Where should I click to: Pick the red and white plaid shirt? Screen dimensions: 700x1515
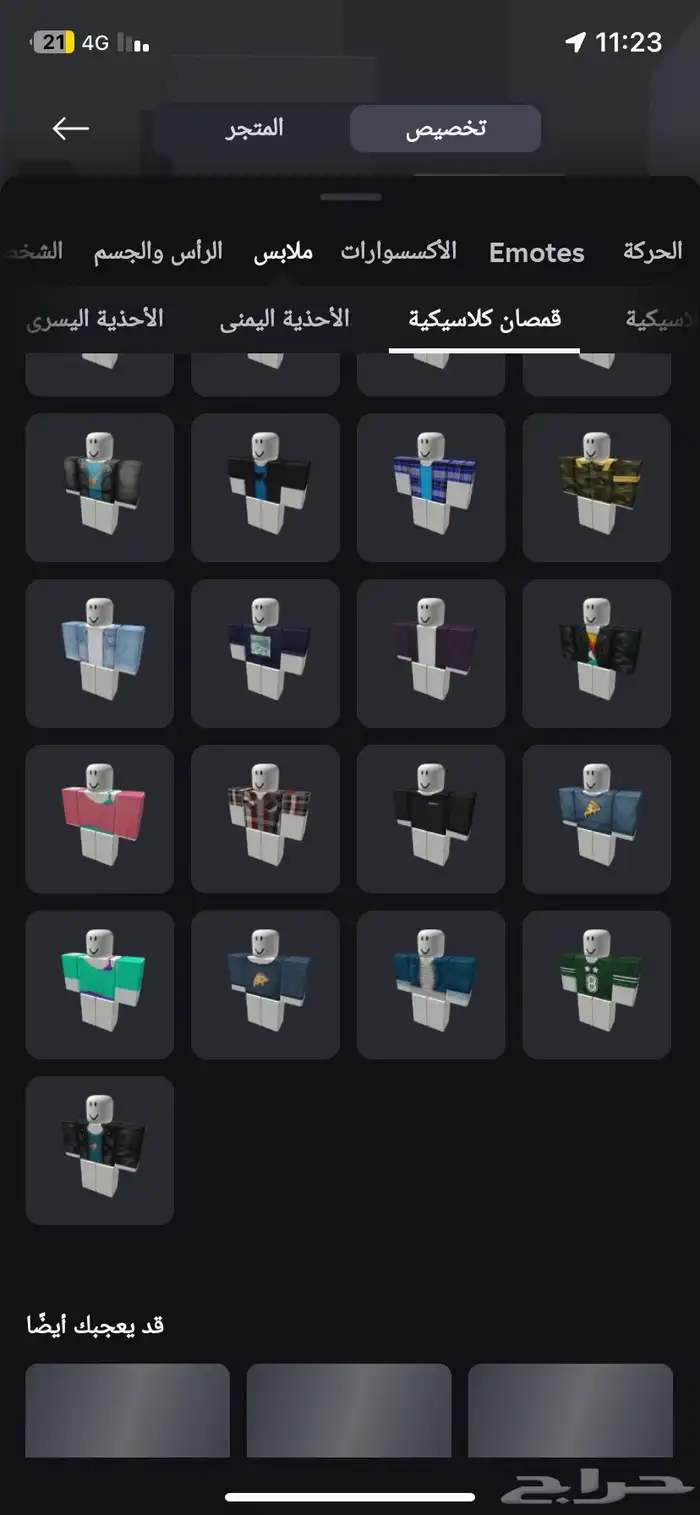pyautogui.click(x=265, y=819)
